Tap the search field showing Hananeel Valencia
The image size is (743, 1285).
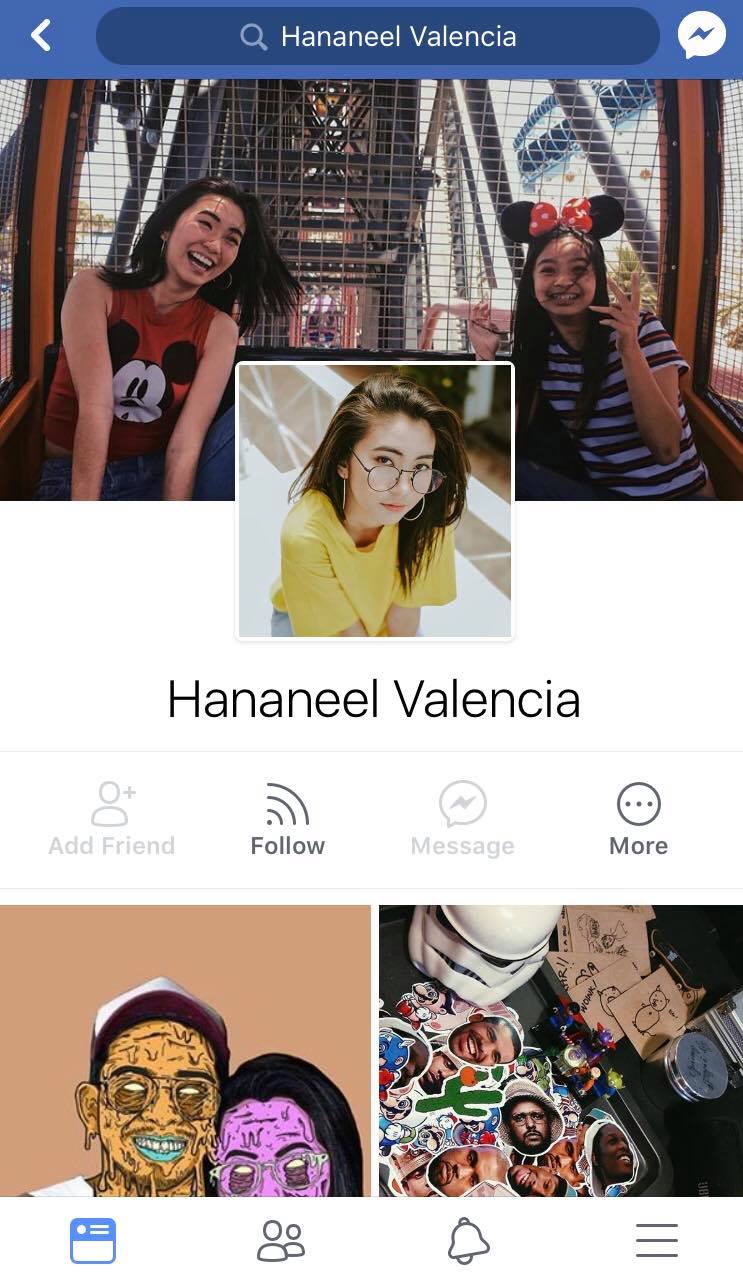click(x=378, y=37)
